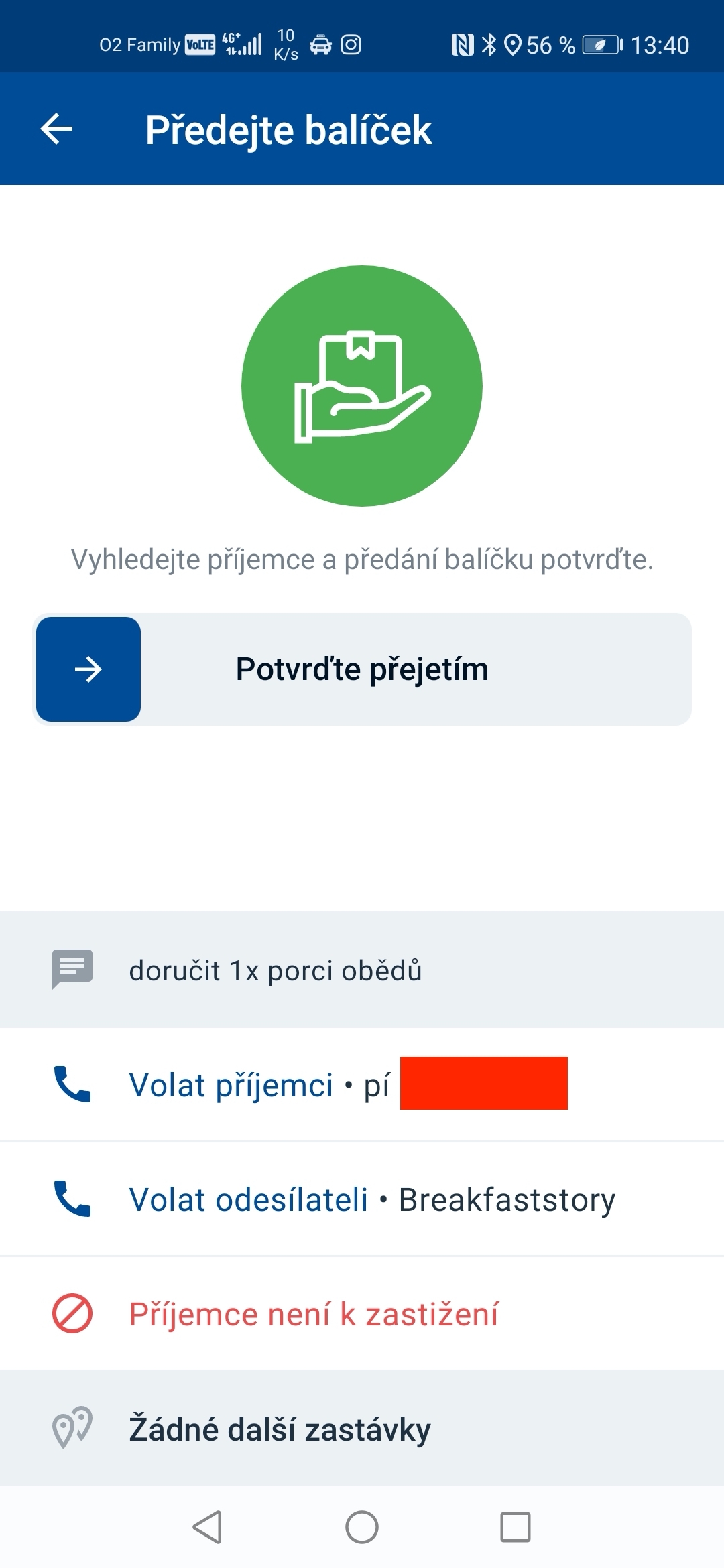Tap the Bluetooth icon in the status bar
724x1568 pixels.
click(489, 44)
